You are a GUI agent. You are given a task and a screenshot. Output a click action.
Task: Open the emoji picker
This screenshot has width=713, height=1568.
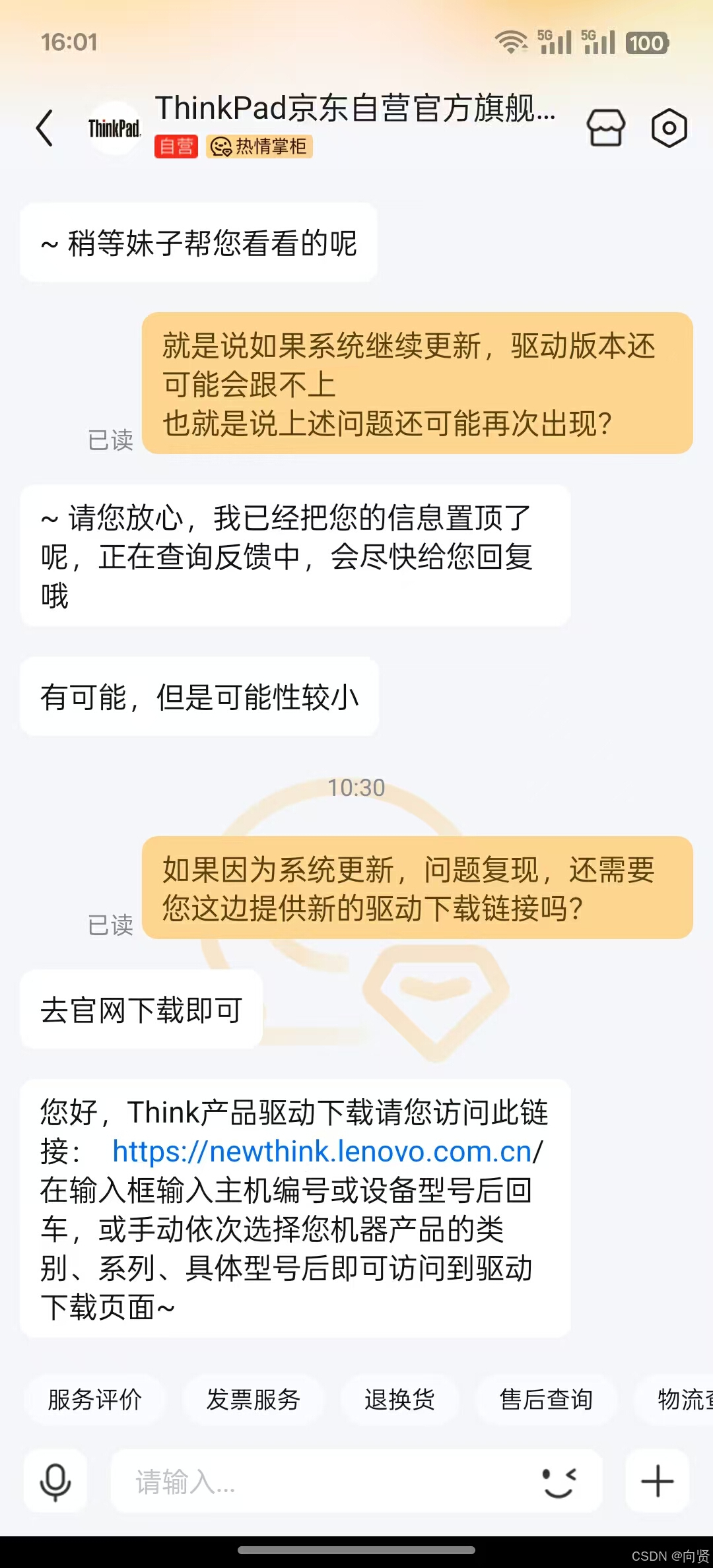click(x=559, y=1482)
